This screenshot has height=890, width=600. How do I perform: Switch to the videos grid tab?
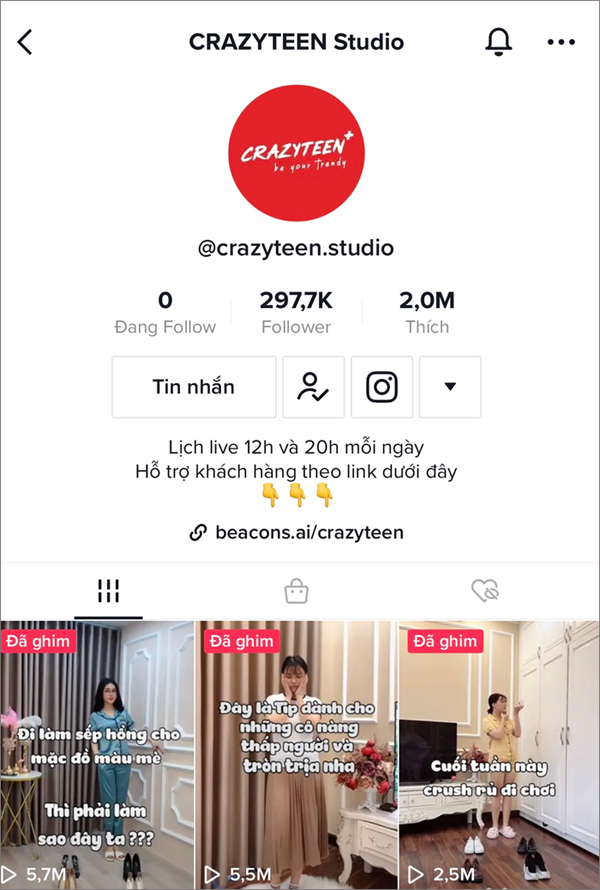[x=108, y=591]
